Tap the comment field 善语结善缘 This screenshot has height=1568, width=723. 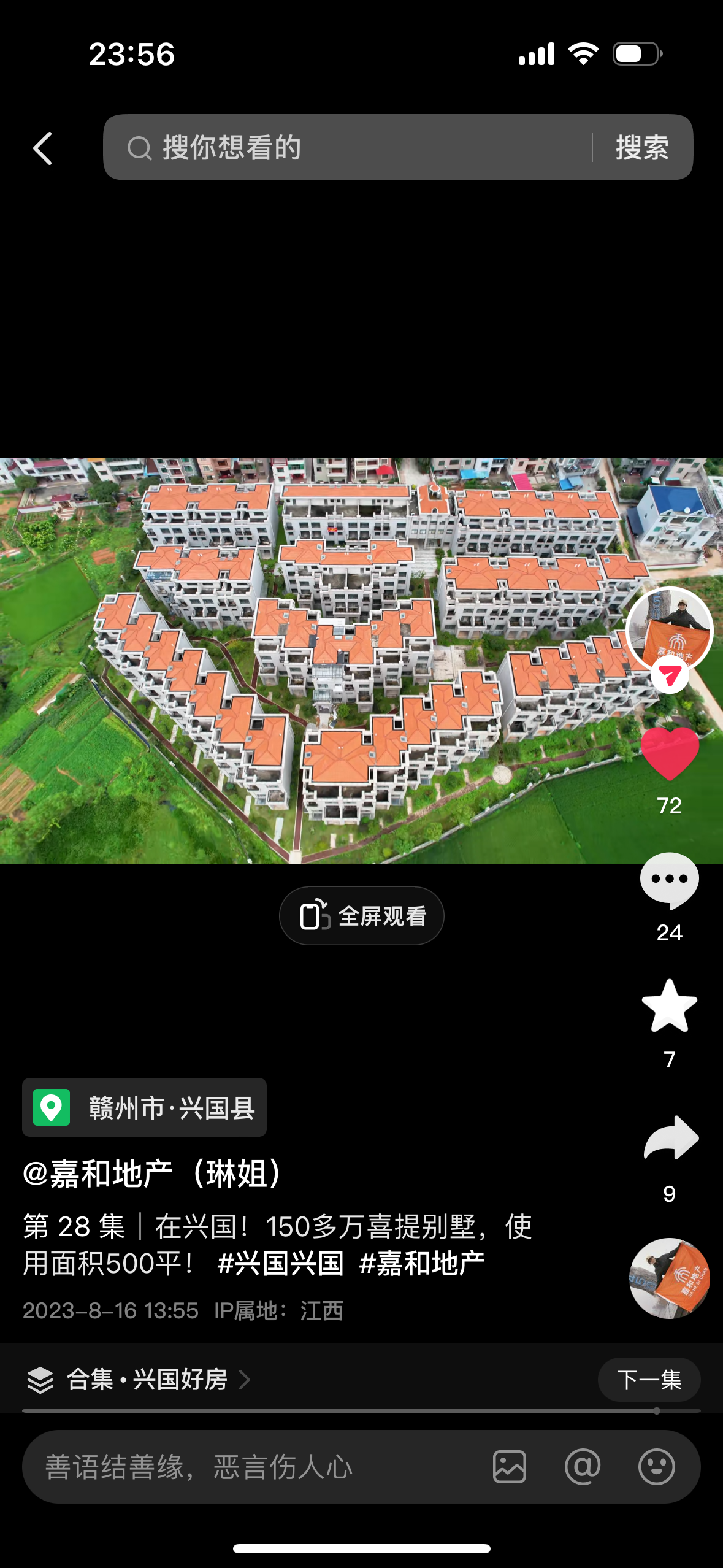(x=245, y=1467)
